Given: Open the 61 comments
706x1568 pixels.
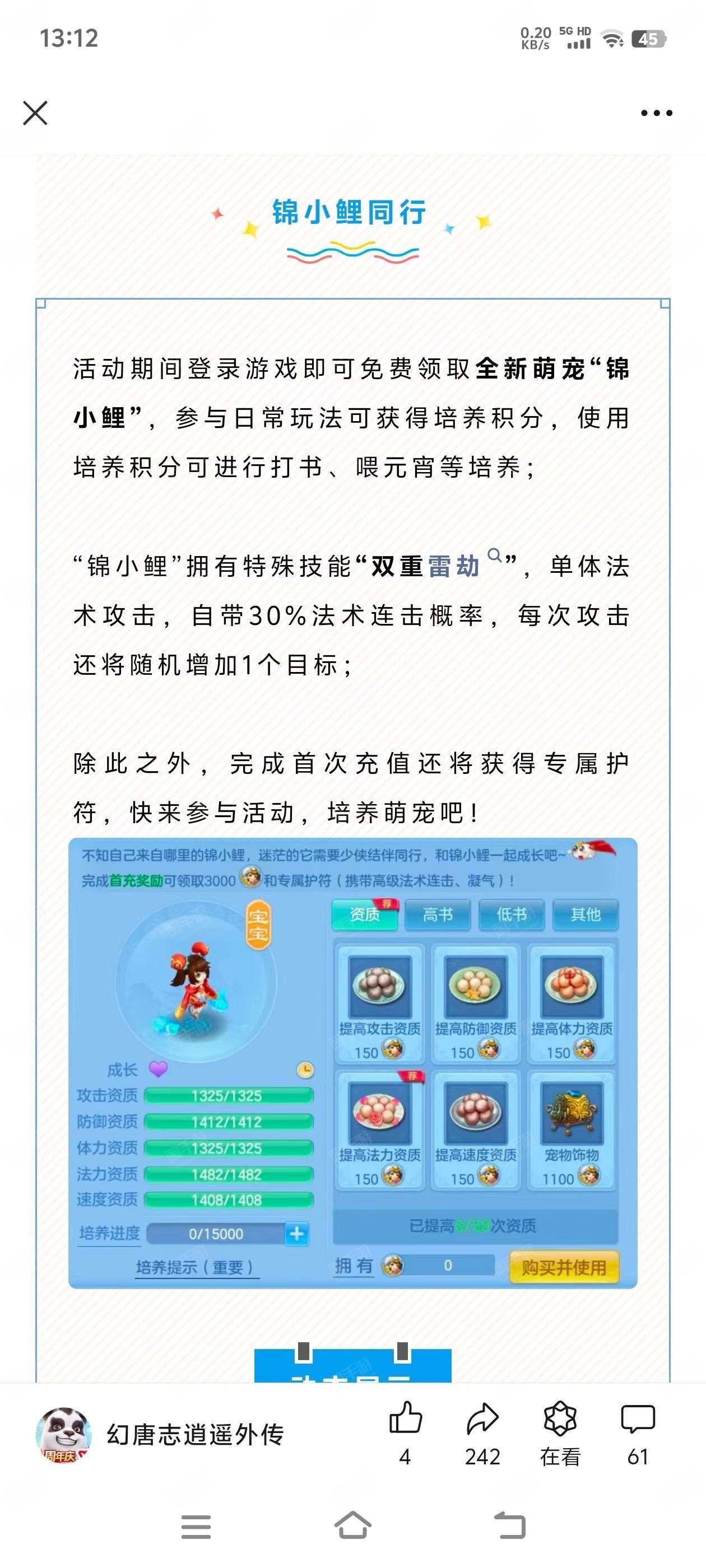Looking at the screenshot, I should point(637,1434).
